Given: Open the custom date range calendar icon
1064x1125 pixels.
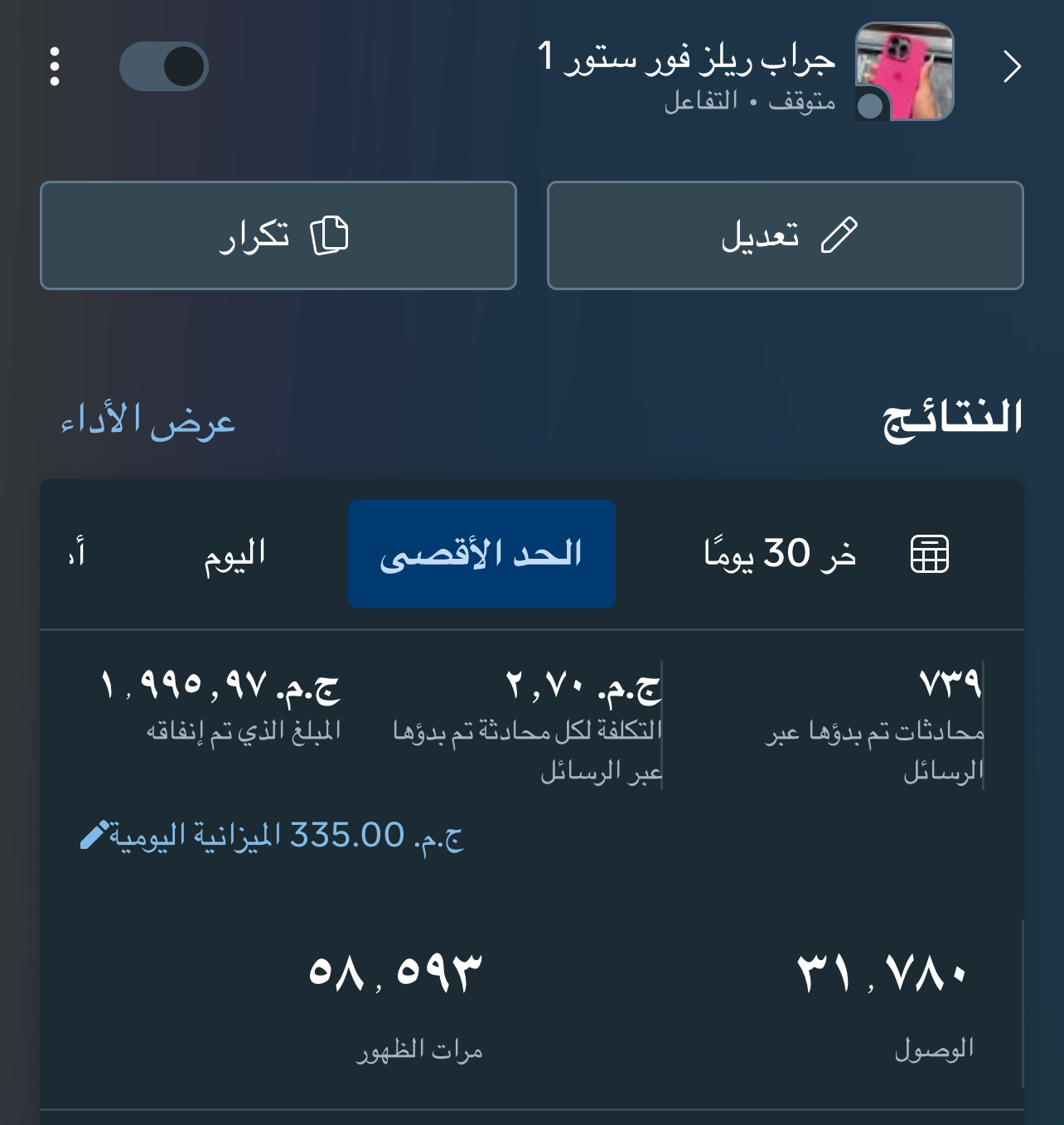Looking at the screenshot, I should tap(929, 554).
